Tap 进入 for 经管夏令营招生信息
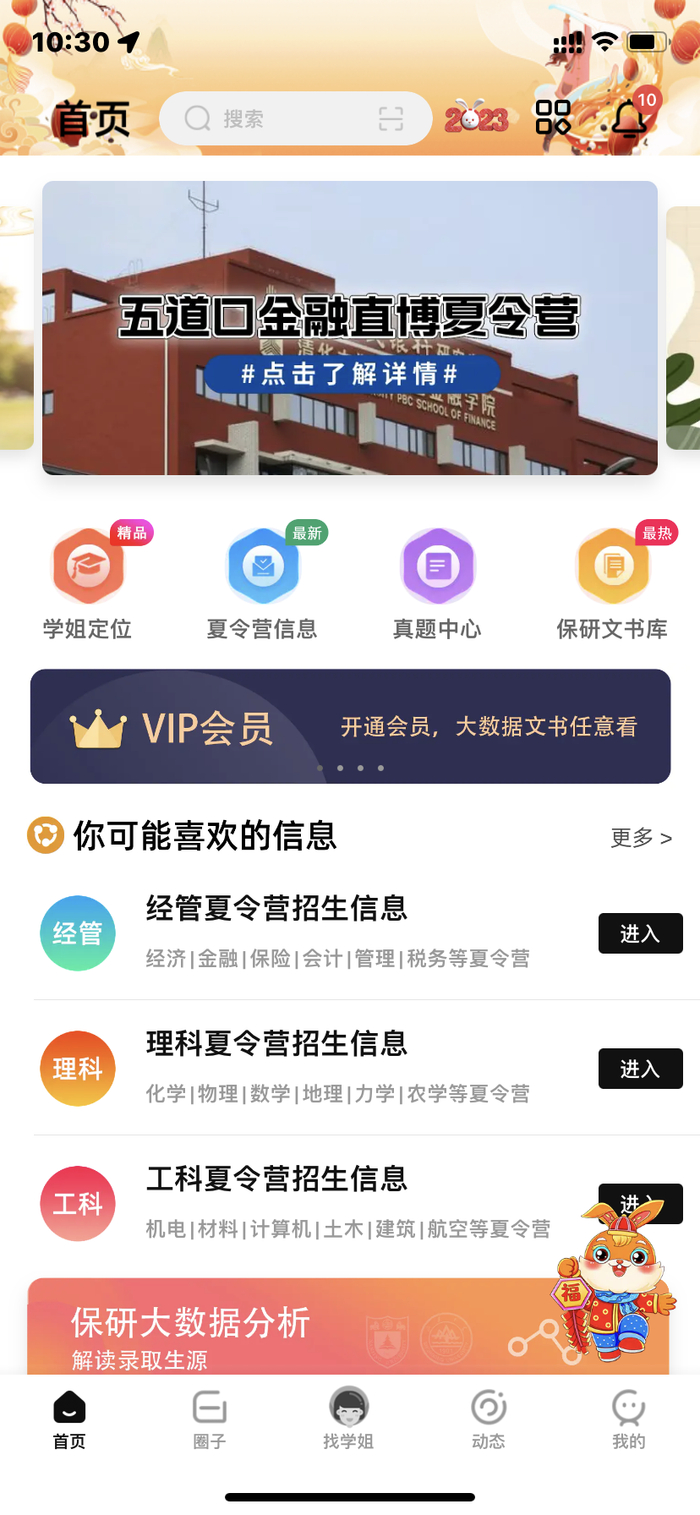The height and width of the screenshot is (1515, 700). tap(640, 933)
